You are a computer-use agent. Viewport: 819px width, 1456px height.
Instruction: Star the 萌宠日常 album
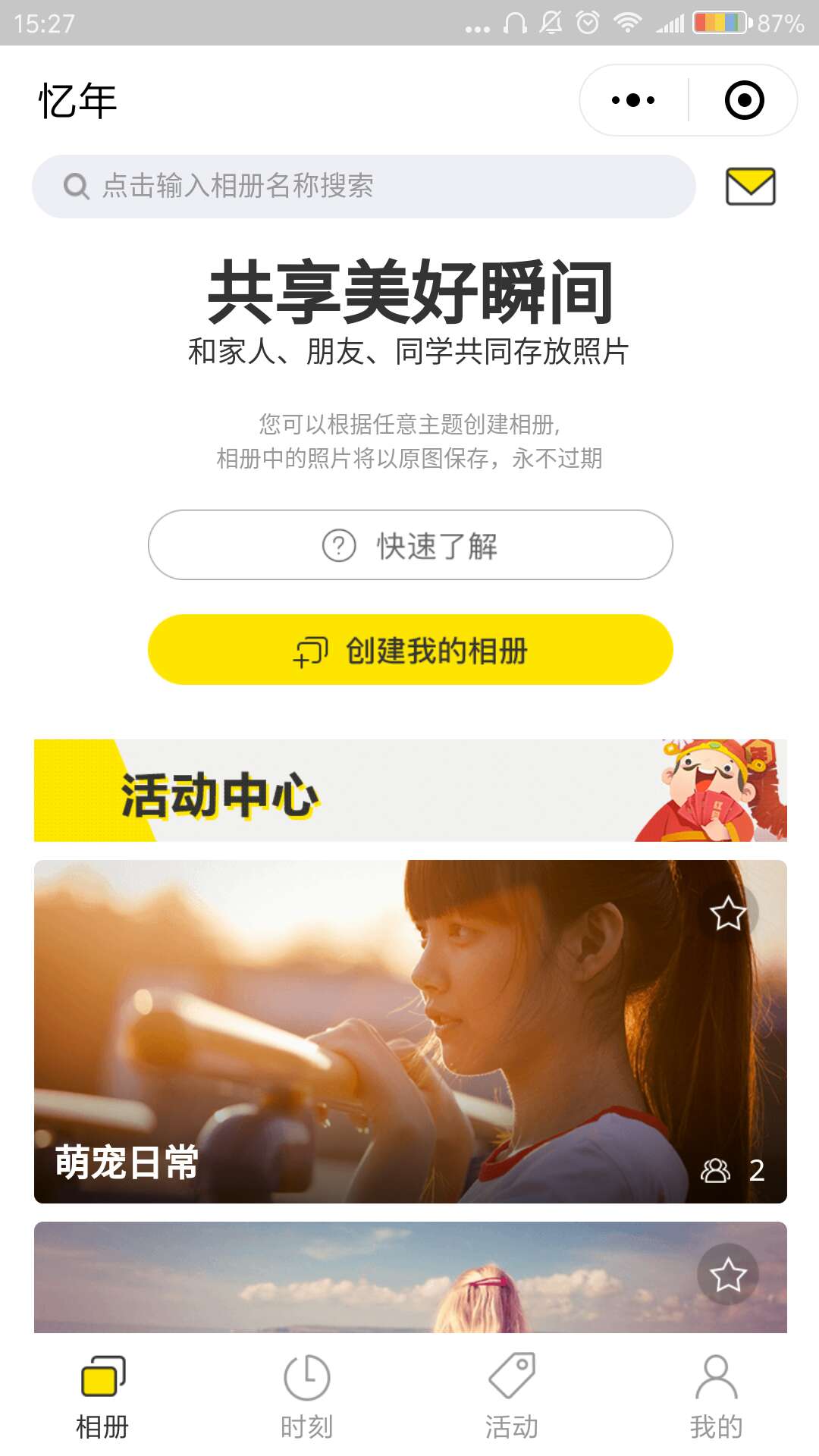click(728, 913)
